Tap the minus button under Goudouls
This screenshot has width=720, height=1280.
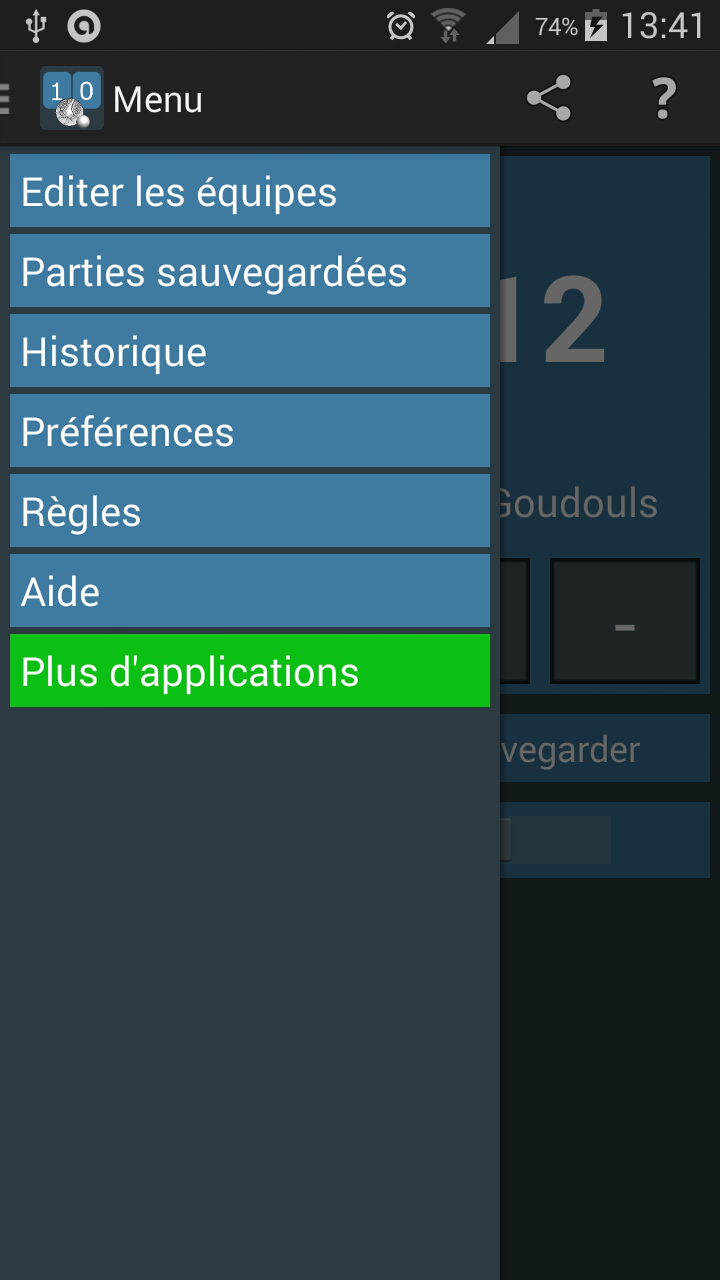pyautogui.click(x=625, y=621)
